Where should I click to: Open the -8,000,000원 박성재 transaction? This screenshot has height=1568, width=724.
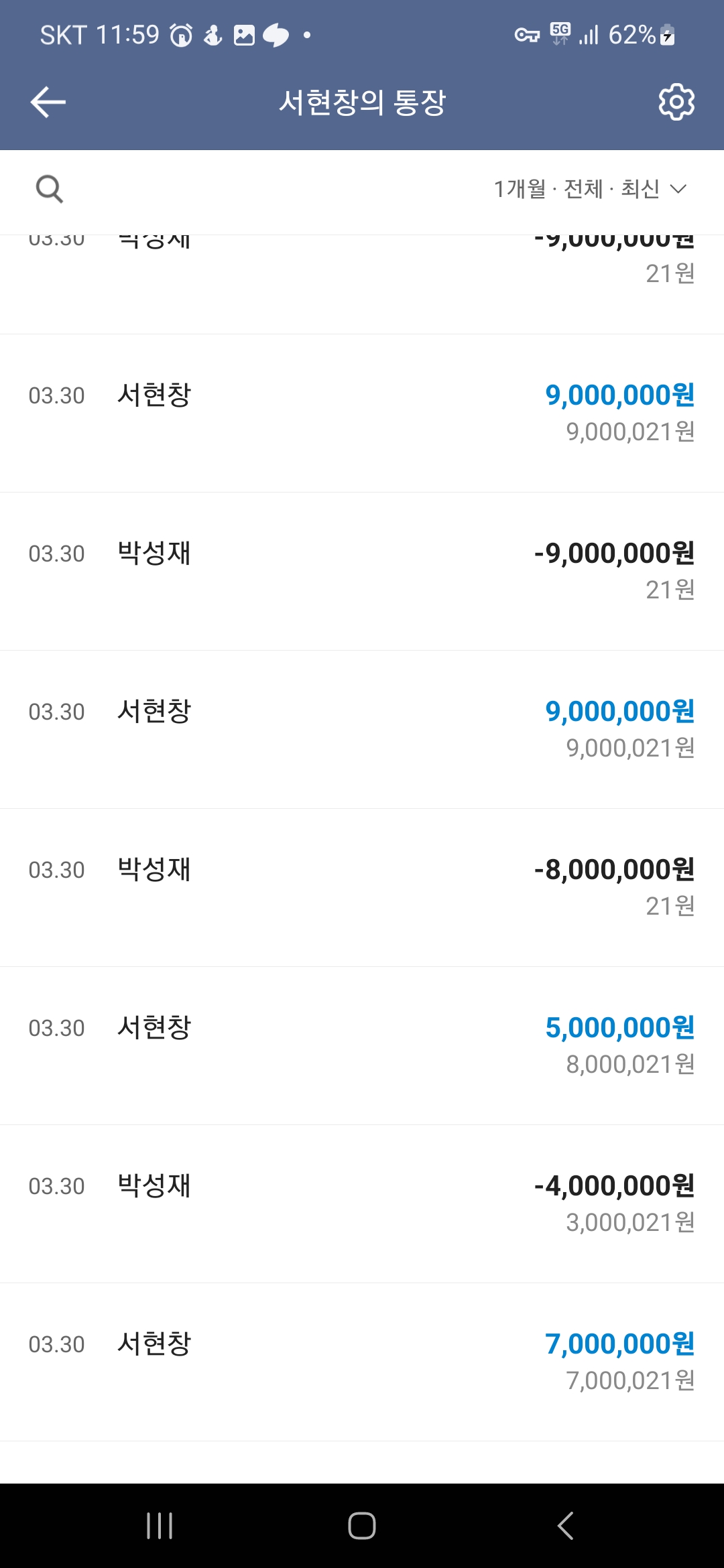pos(362,887)
